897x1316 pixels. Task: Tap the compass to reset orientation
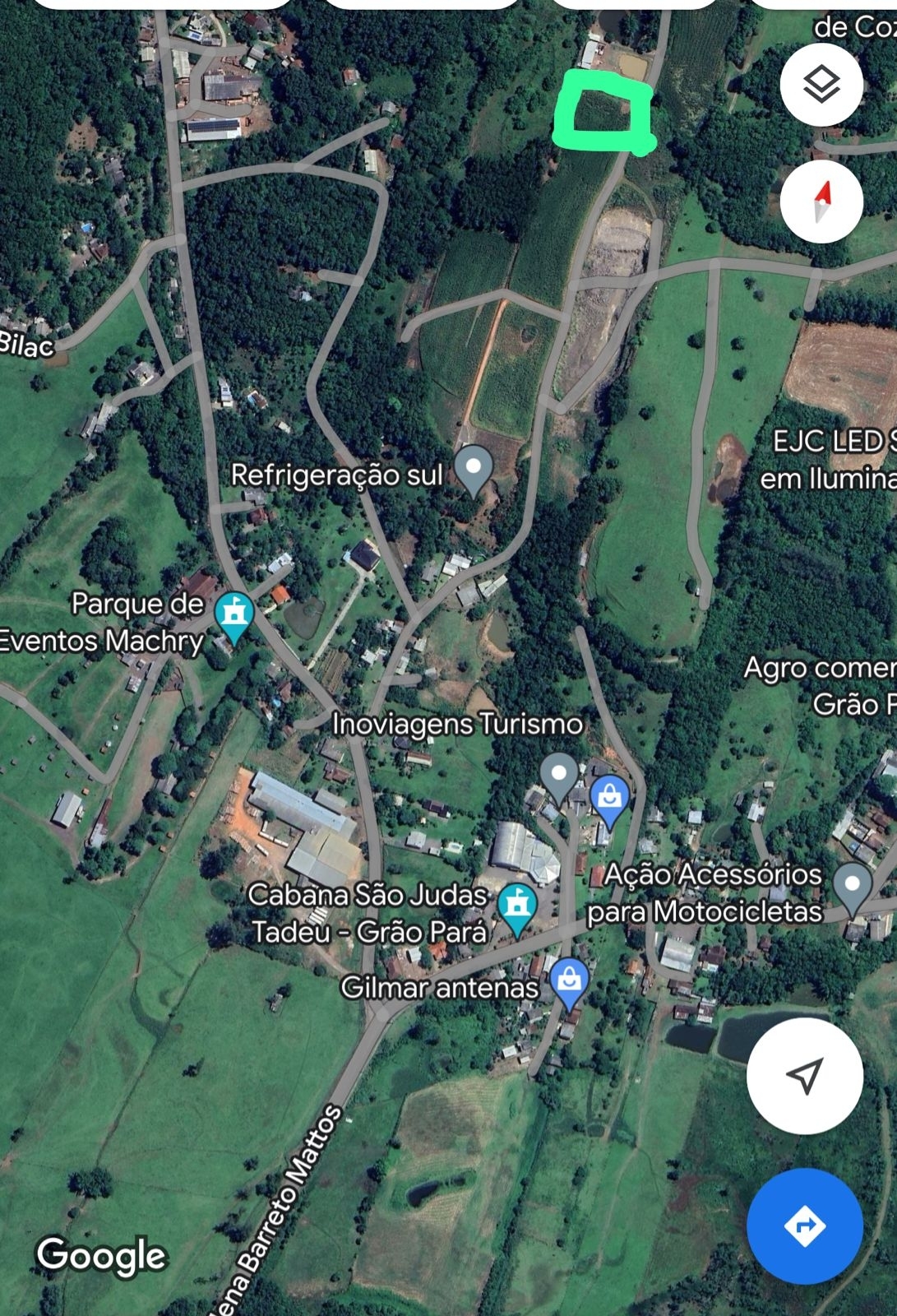tap(821, 202)
